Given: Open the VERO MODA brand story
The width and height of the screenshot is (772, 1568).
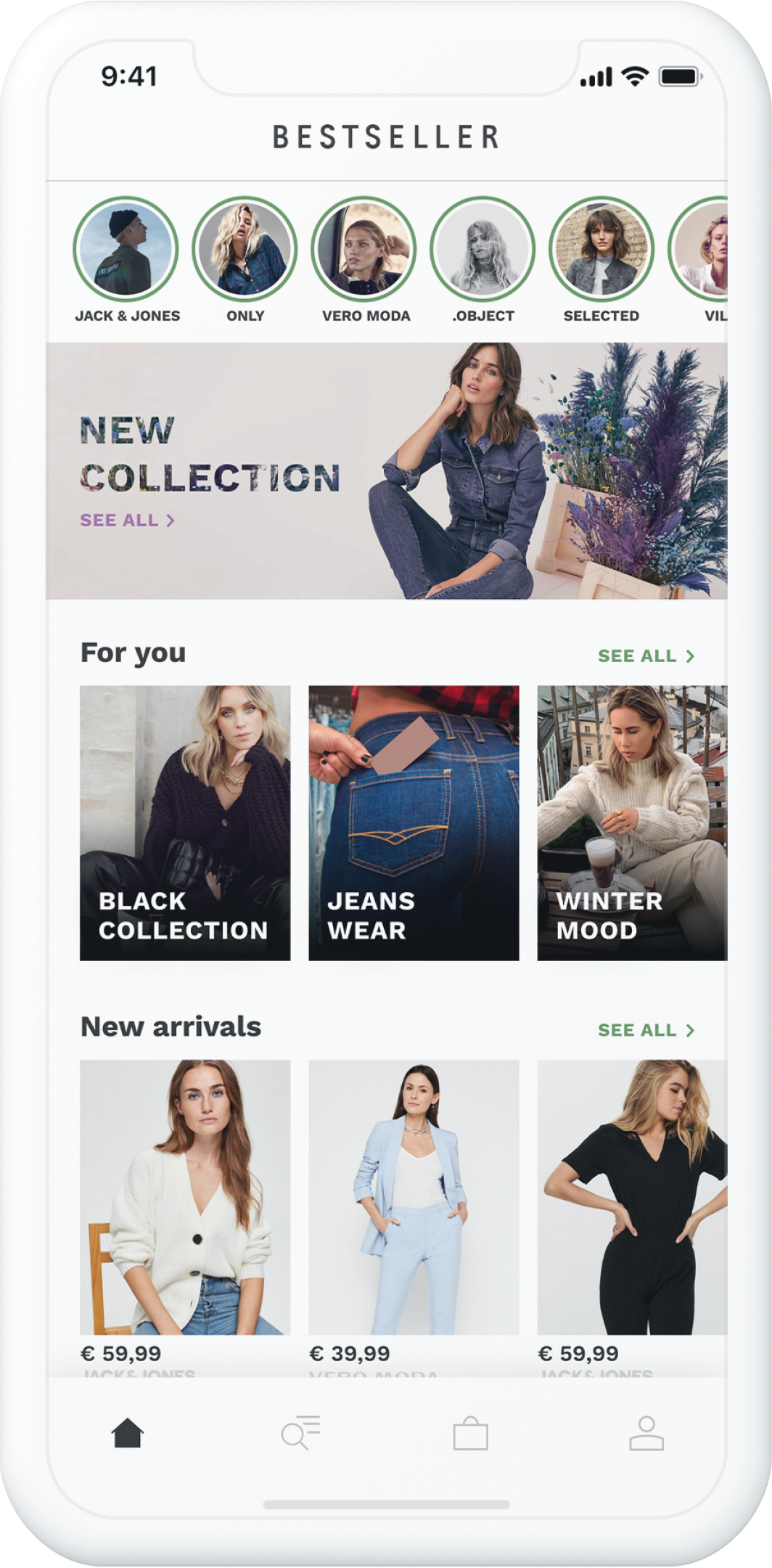Looking at the screenshot, I should point(364,250).
